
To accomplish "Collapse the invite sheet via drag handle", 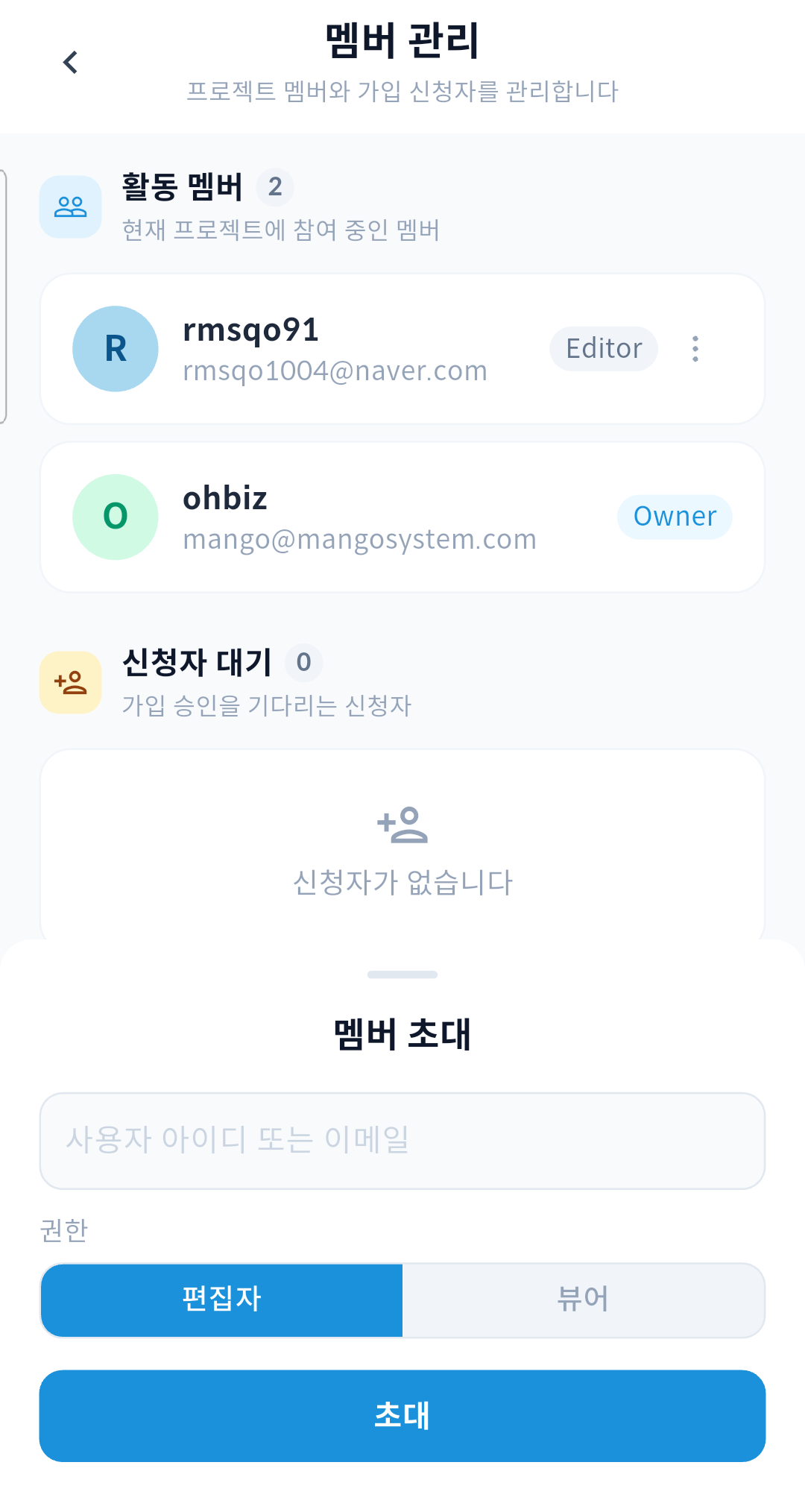I will [402, 974].
